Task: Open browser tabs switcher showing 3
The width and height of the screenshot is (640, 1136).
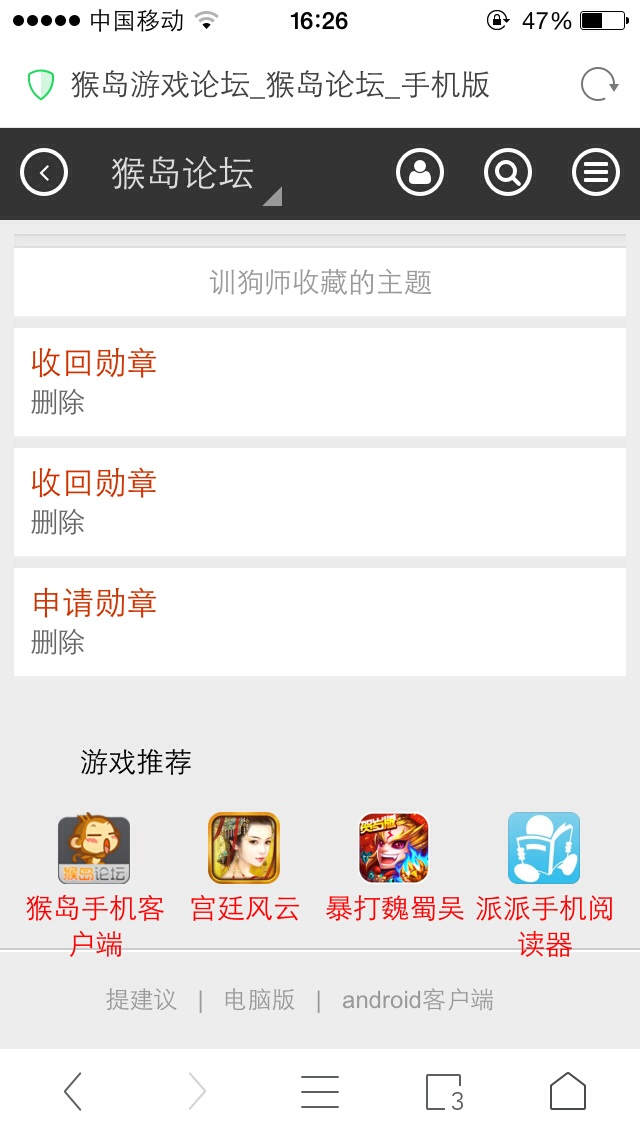Action: pos(444,1092)
